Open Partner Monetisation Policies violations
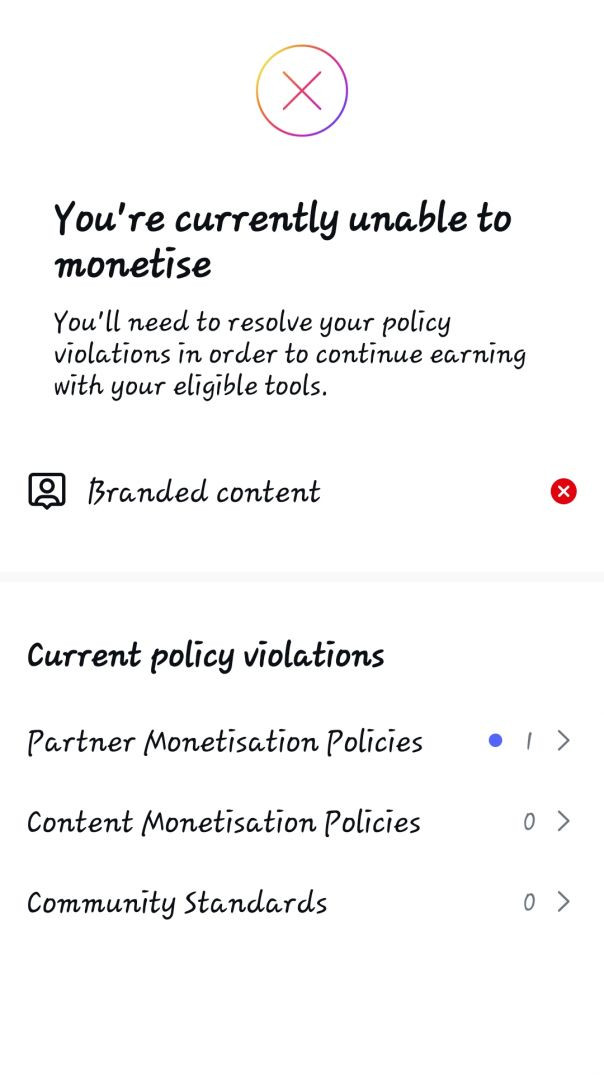The image size is (604, 1076). 300,742
